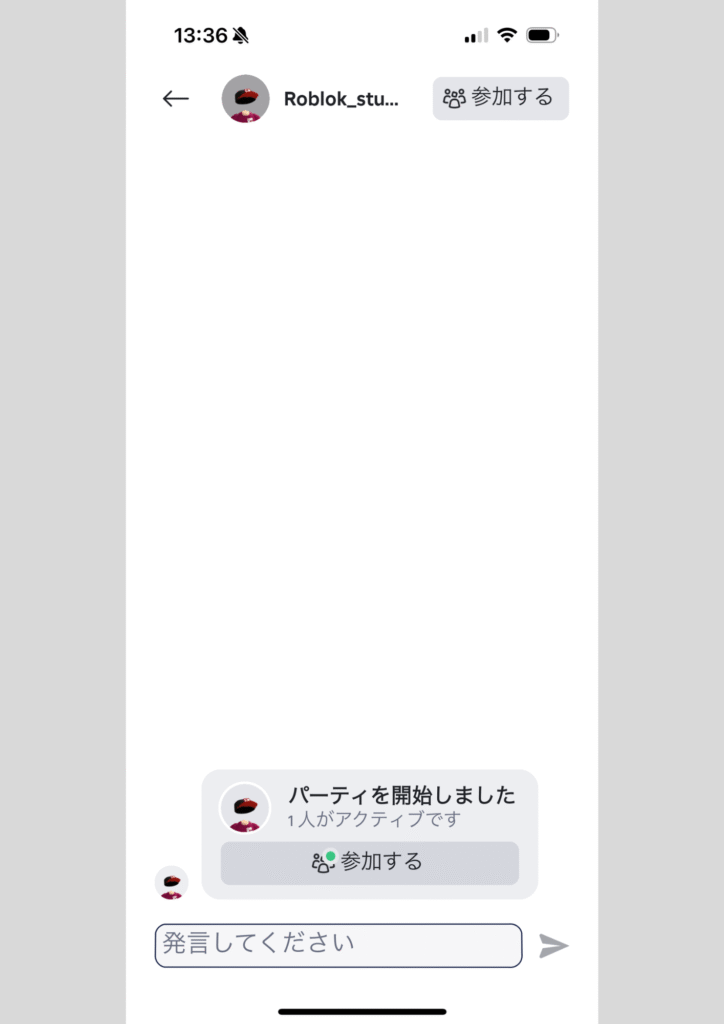Send the message with the paper plane icon
This screenshot has width=724, height=1024.
point(553,945)
